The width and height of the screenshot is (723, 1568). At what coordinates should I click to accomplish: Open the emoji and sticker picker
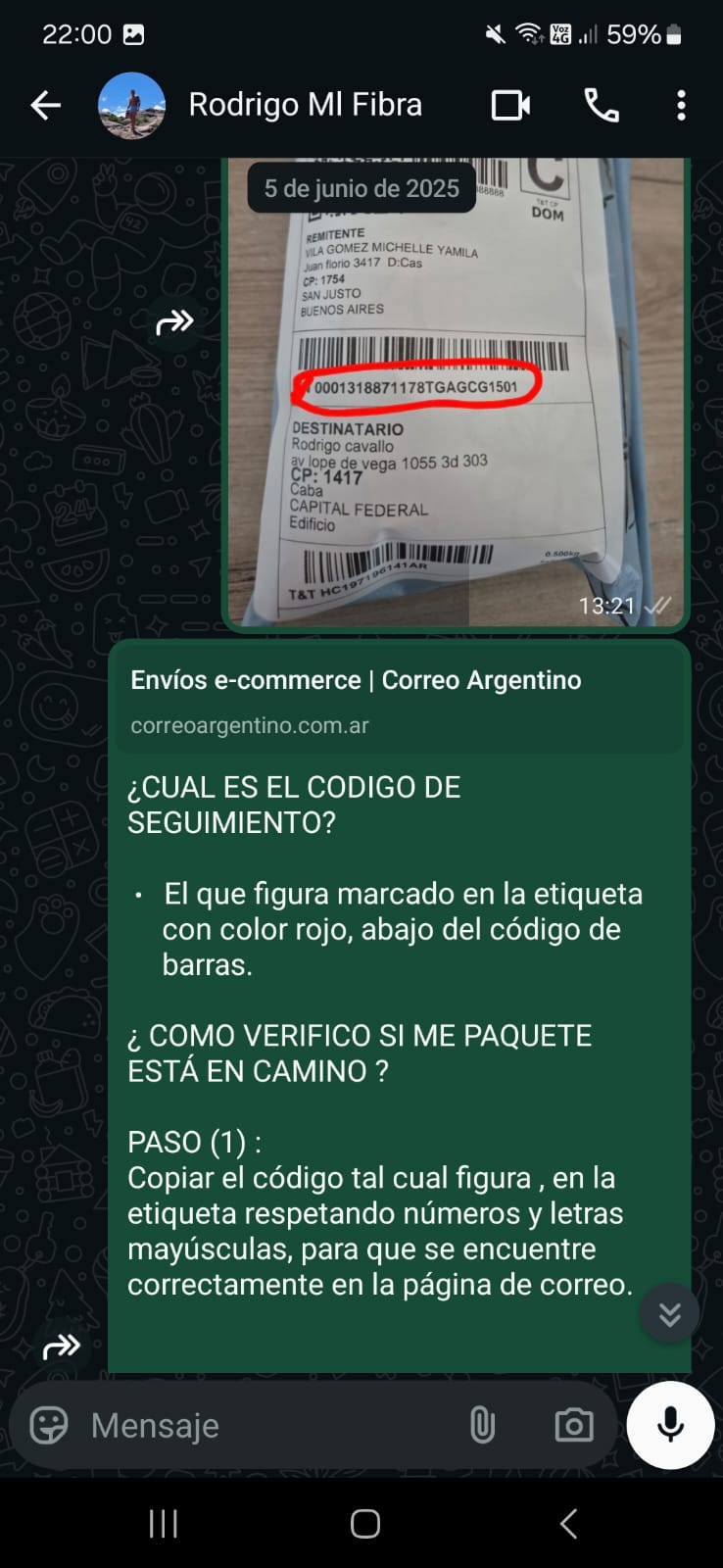[49, 1425]
